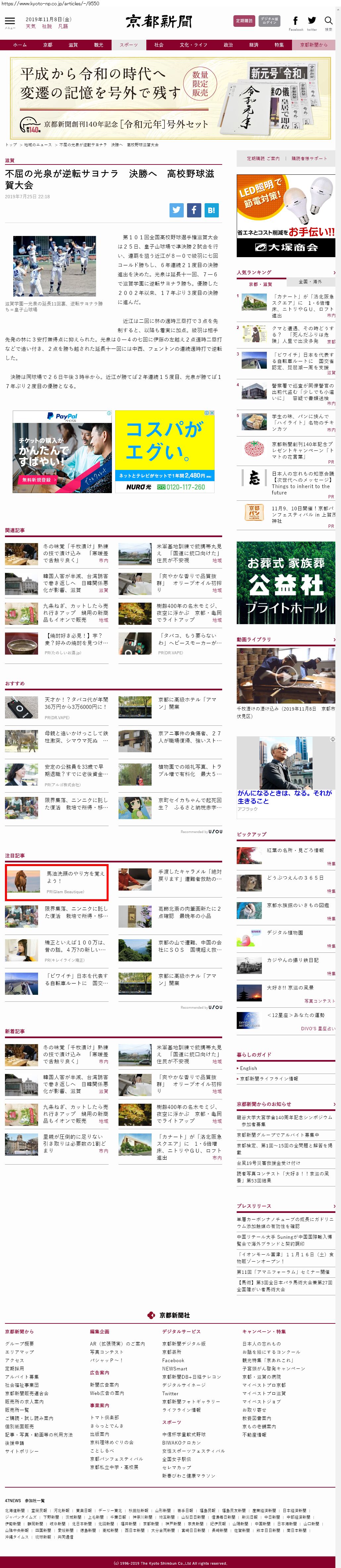Bookmark article with Hatena B! button
Screen dimensions: 341x1568
point(211,210)
